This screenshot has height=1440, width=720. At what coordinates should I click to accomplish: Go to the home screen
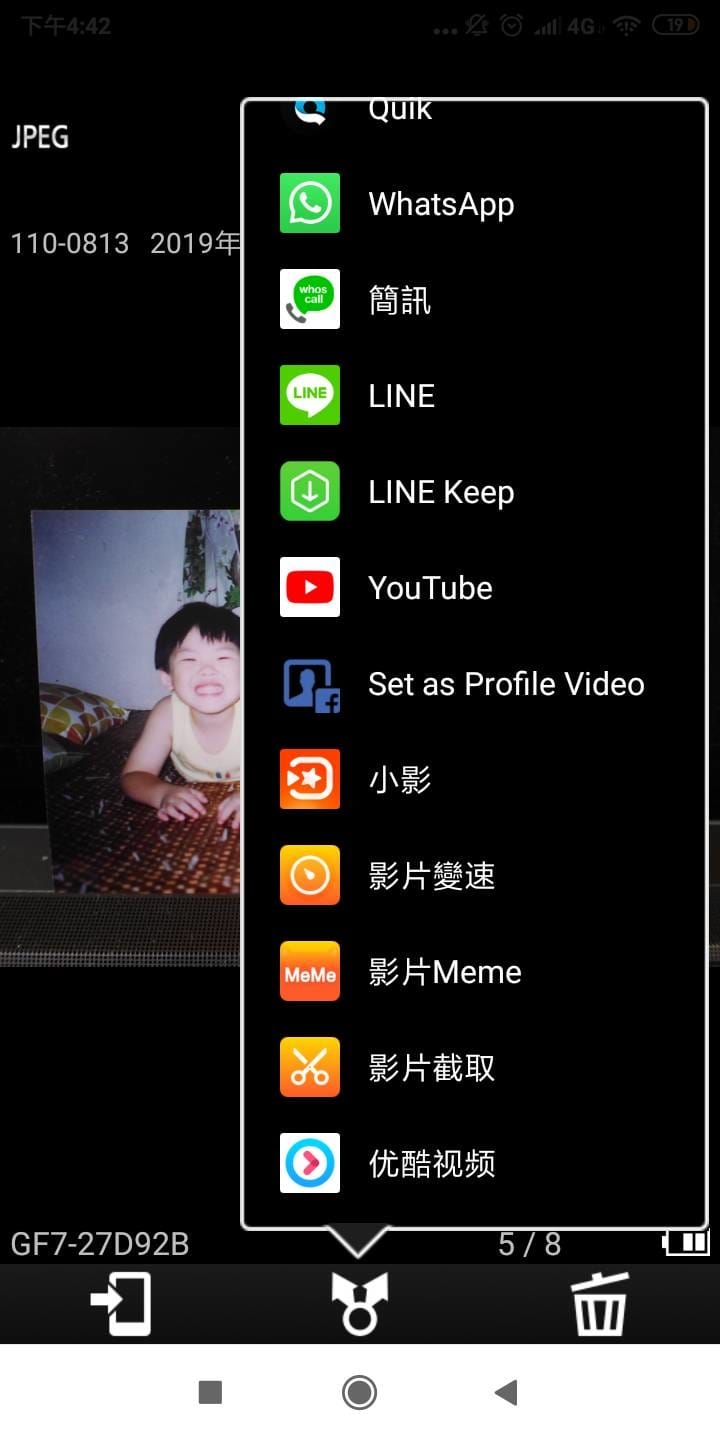[x=360, y=1392]
